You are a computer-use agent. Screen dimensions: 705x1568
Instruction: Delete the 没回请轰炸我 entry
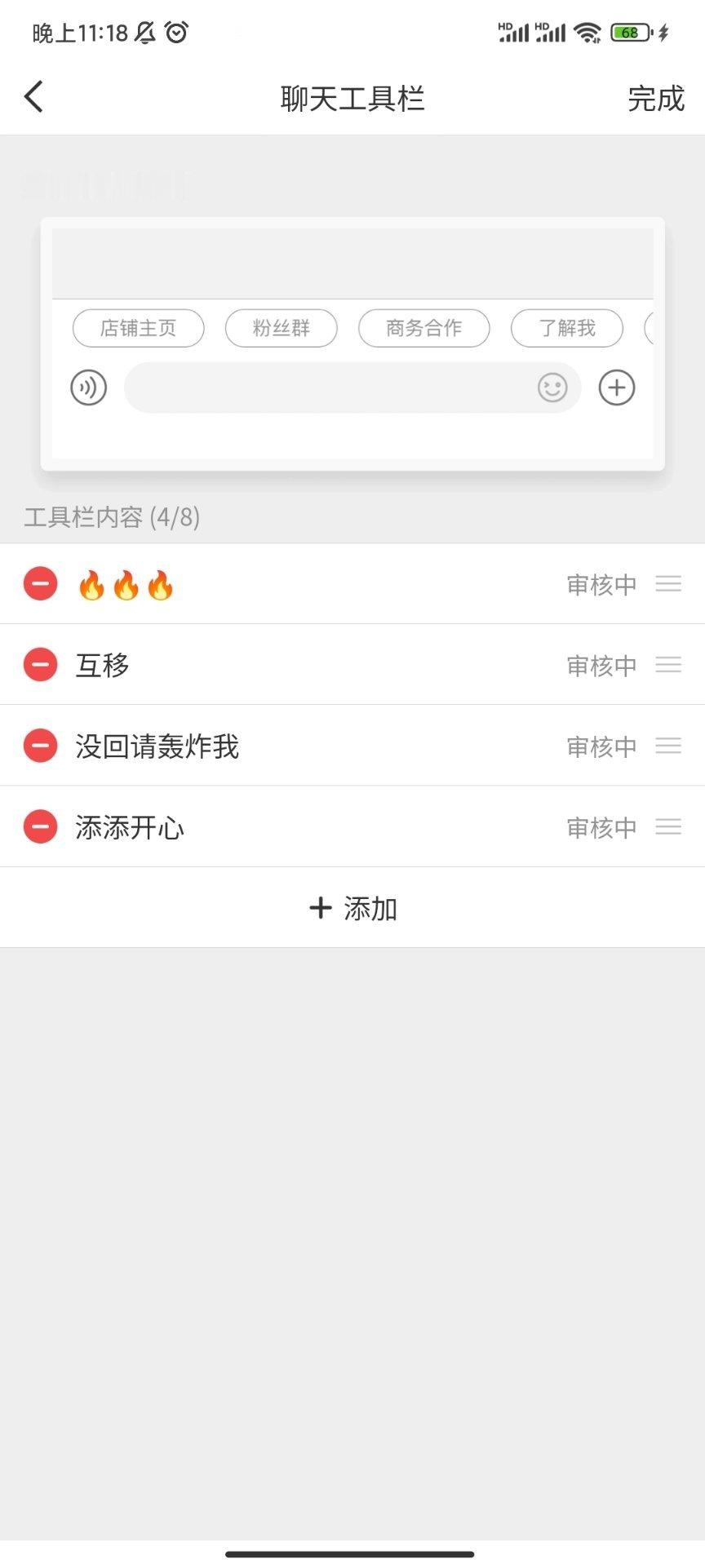click(x=40, y=745)
